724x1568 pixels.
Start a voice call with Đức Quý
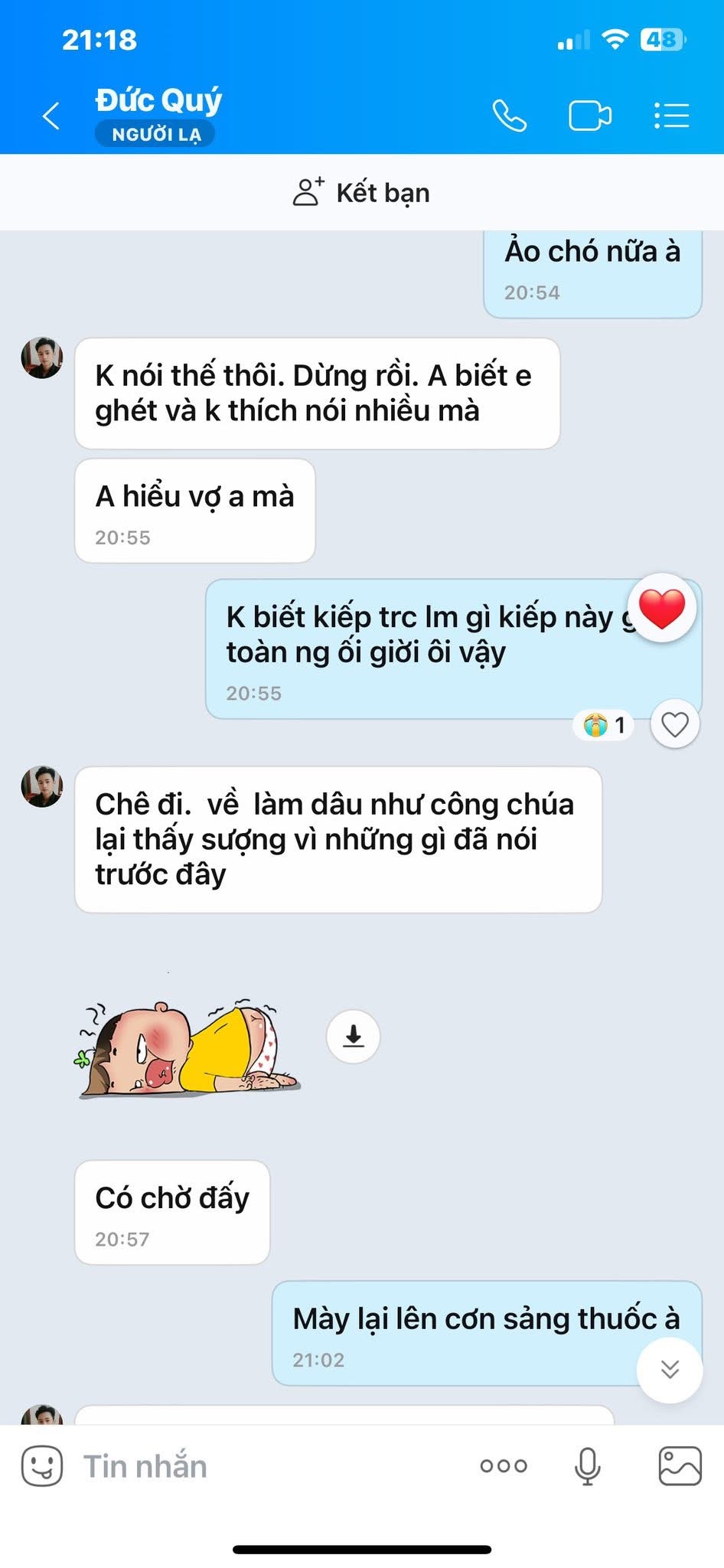[x=509, y=116]
